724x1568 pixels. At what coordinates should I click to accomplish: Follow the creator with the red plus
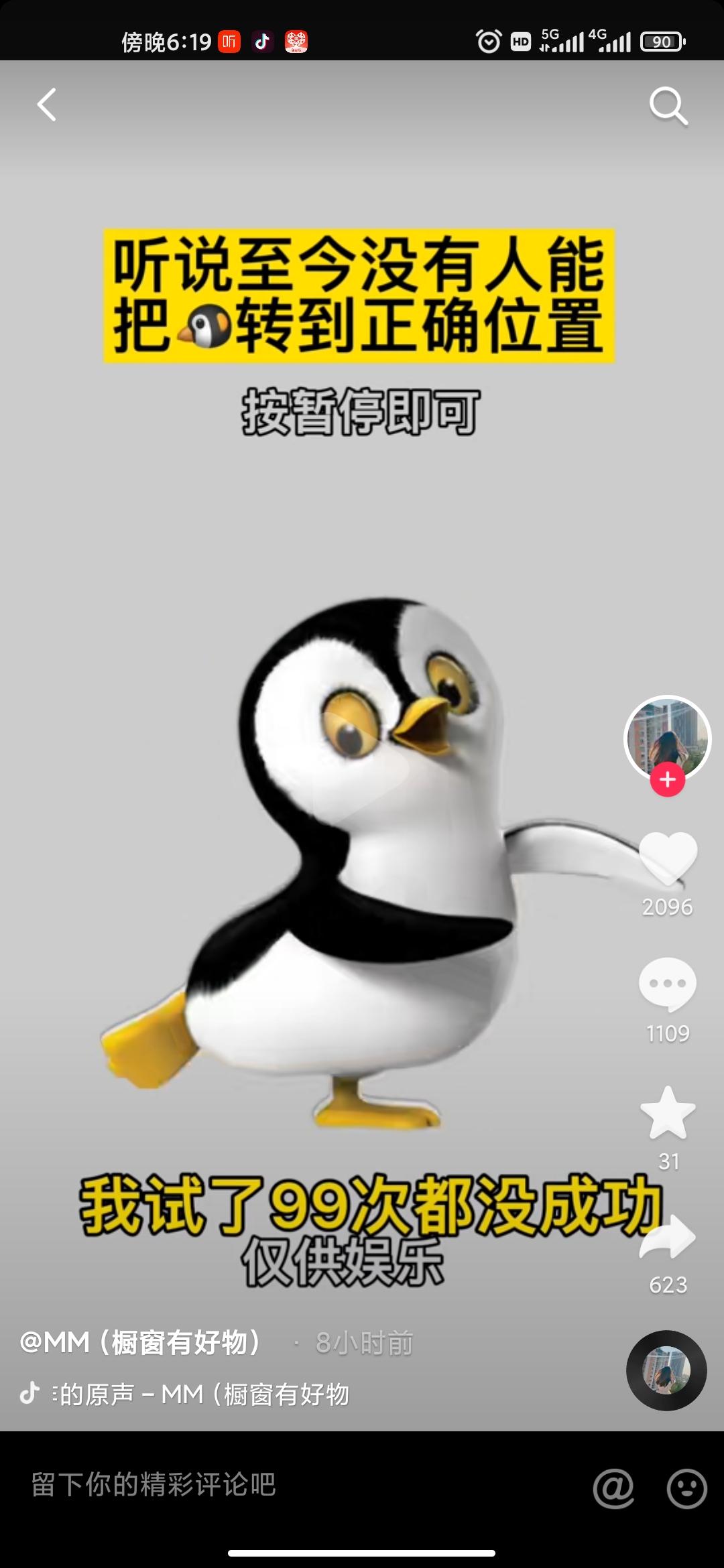(x=667, y=780)
